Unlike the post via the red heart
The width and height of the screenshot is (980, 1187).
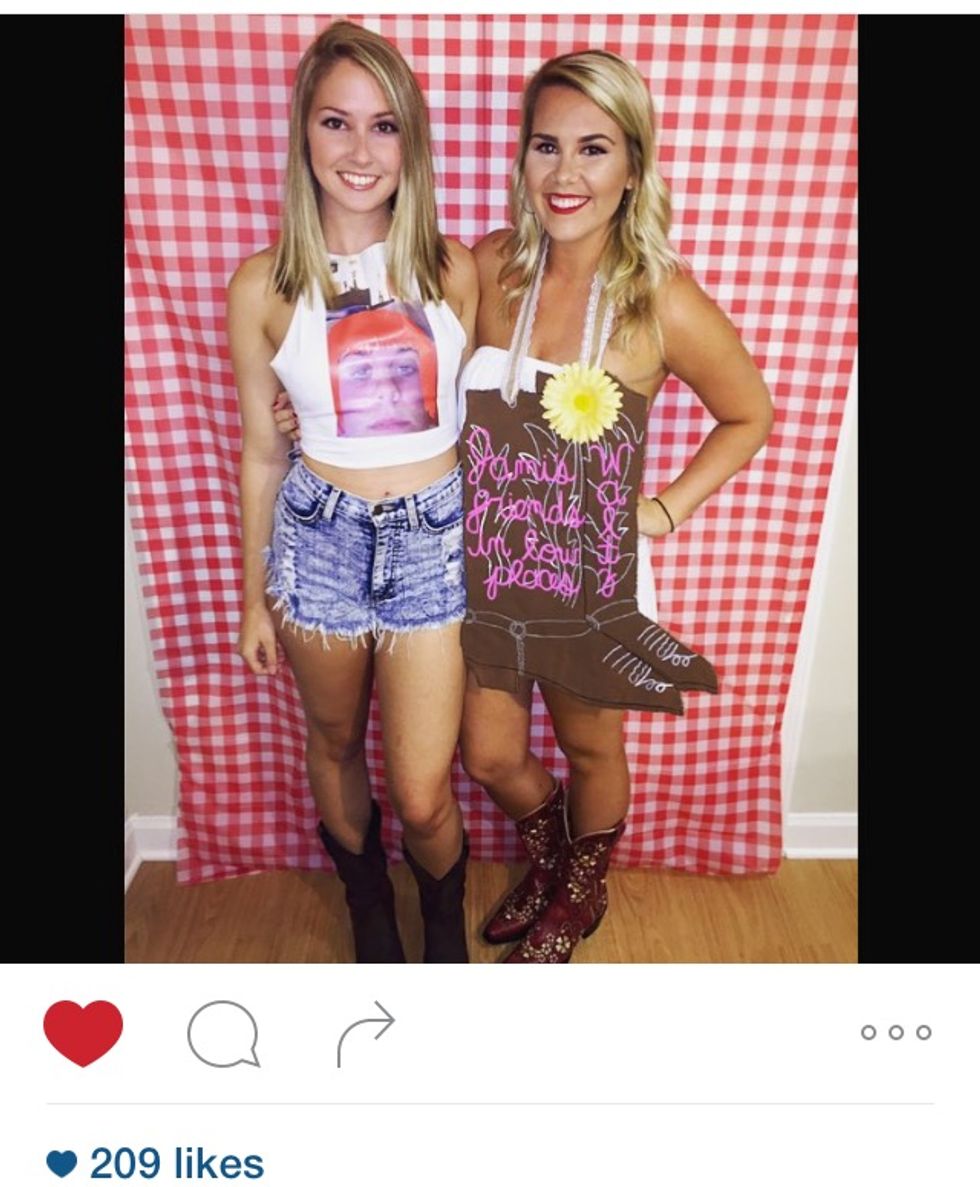[83, 1032]
